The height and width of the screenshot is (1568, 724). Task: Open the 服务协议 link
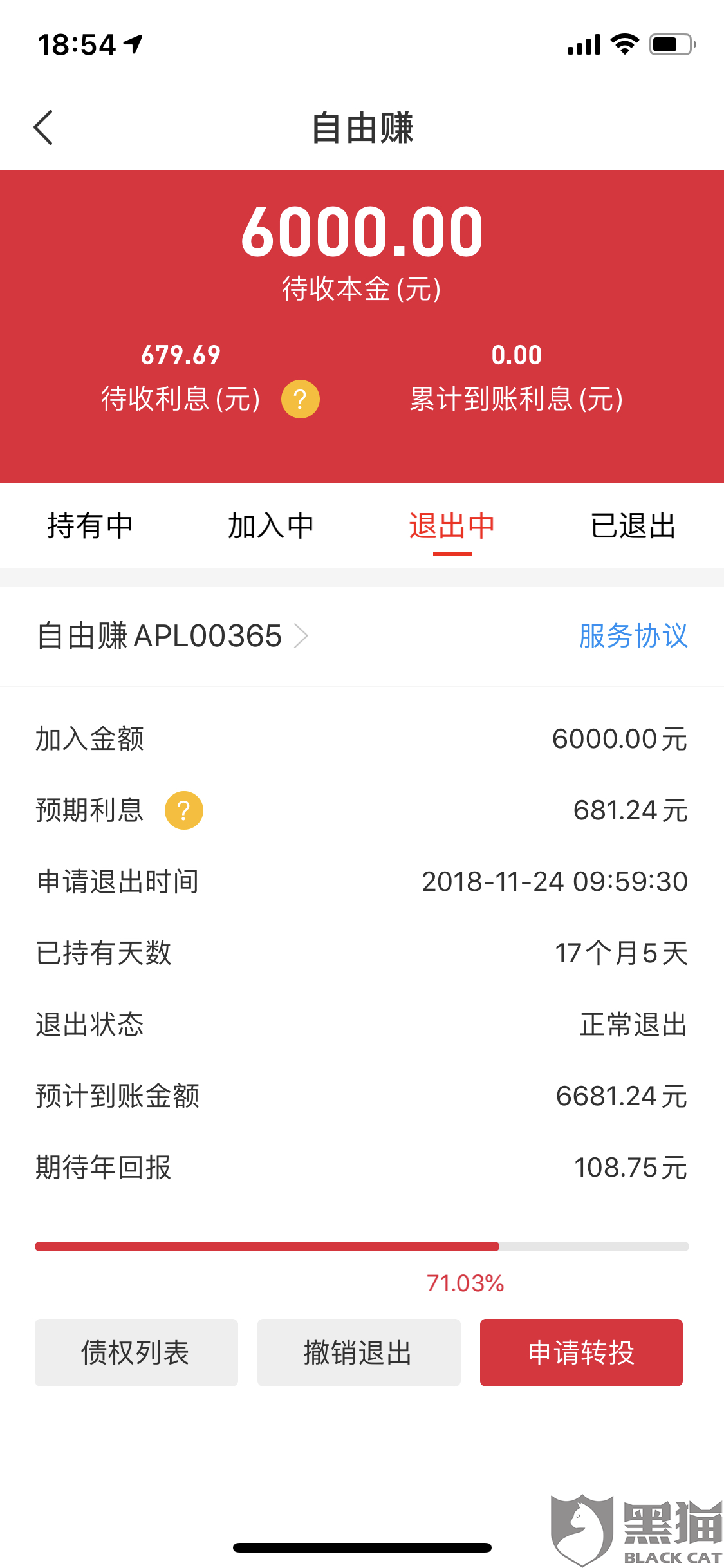click(x=633, y=636)
